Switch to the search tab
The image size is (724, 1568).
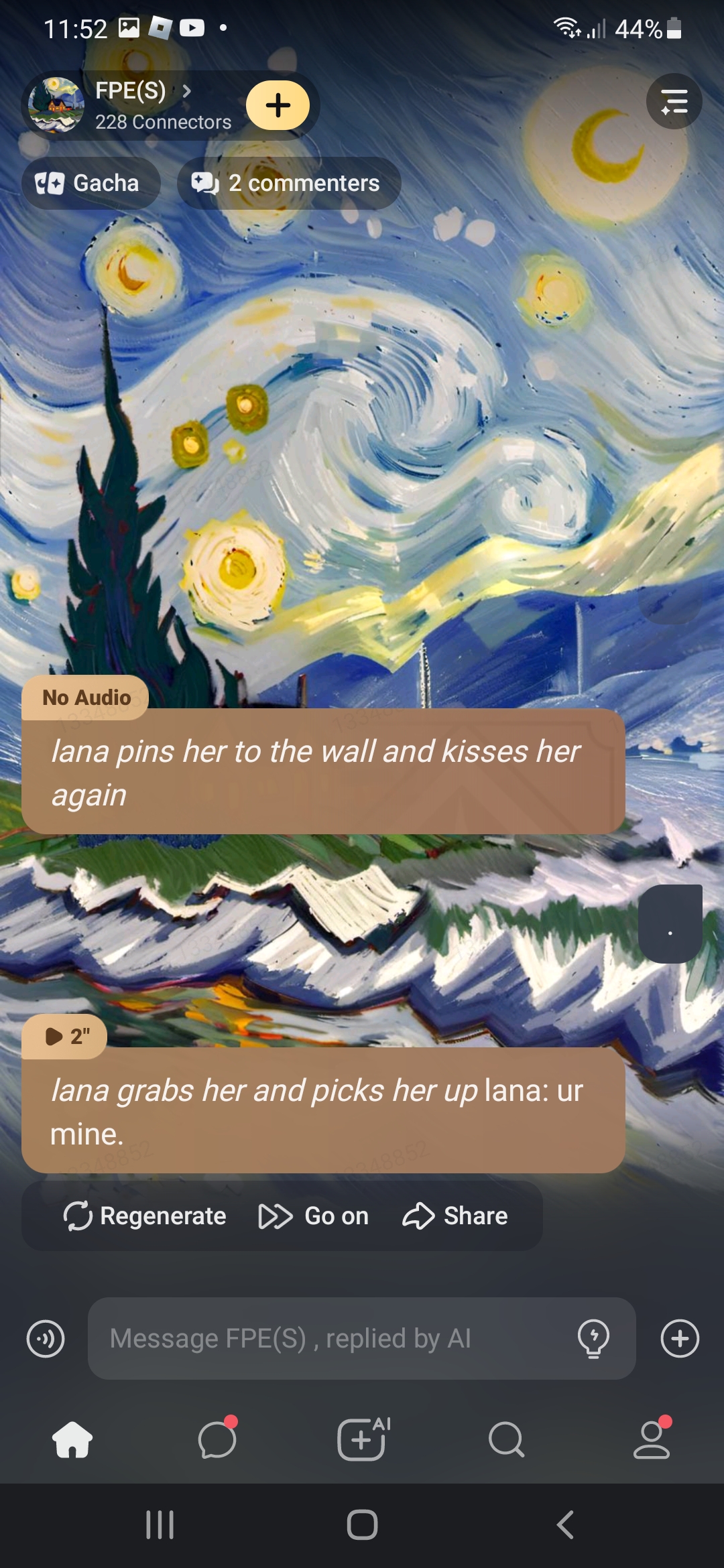pyautogui.click(x=506, y=1439)
